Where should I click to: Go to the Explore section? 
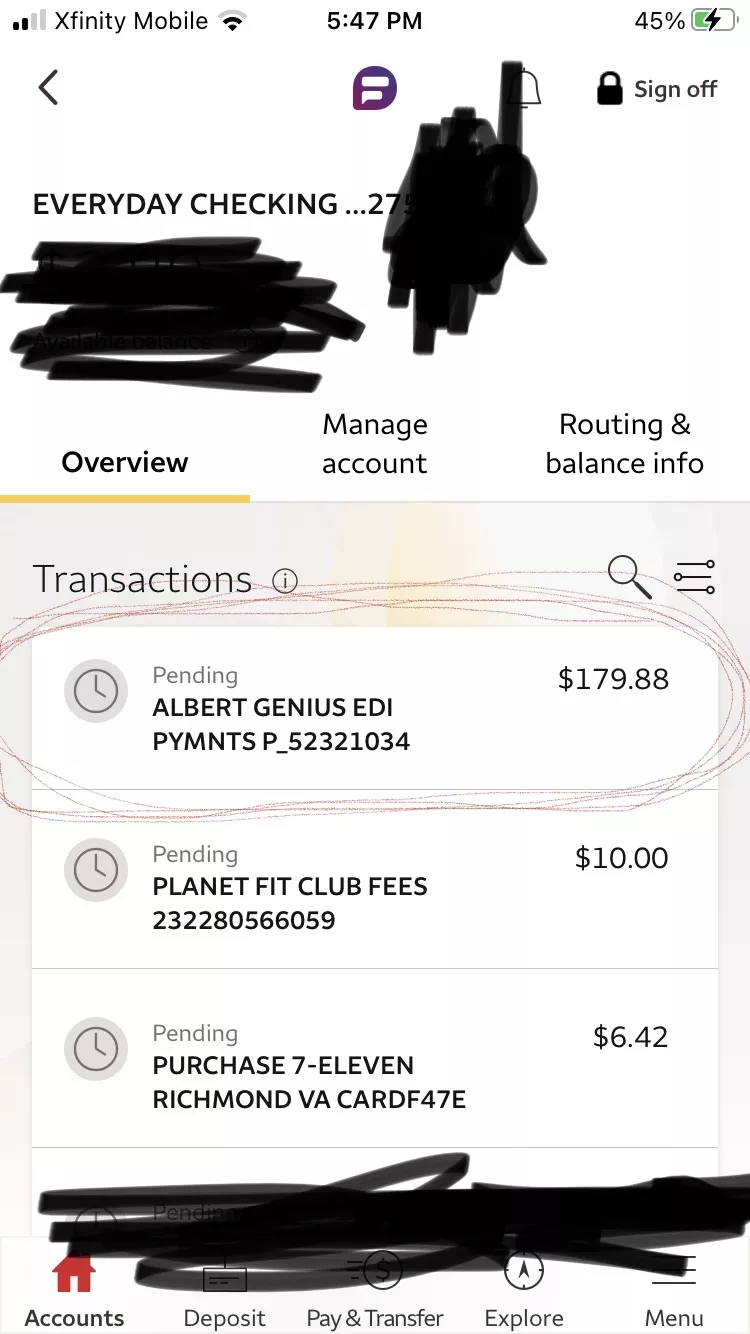524,1292
